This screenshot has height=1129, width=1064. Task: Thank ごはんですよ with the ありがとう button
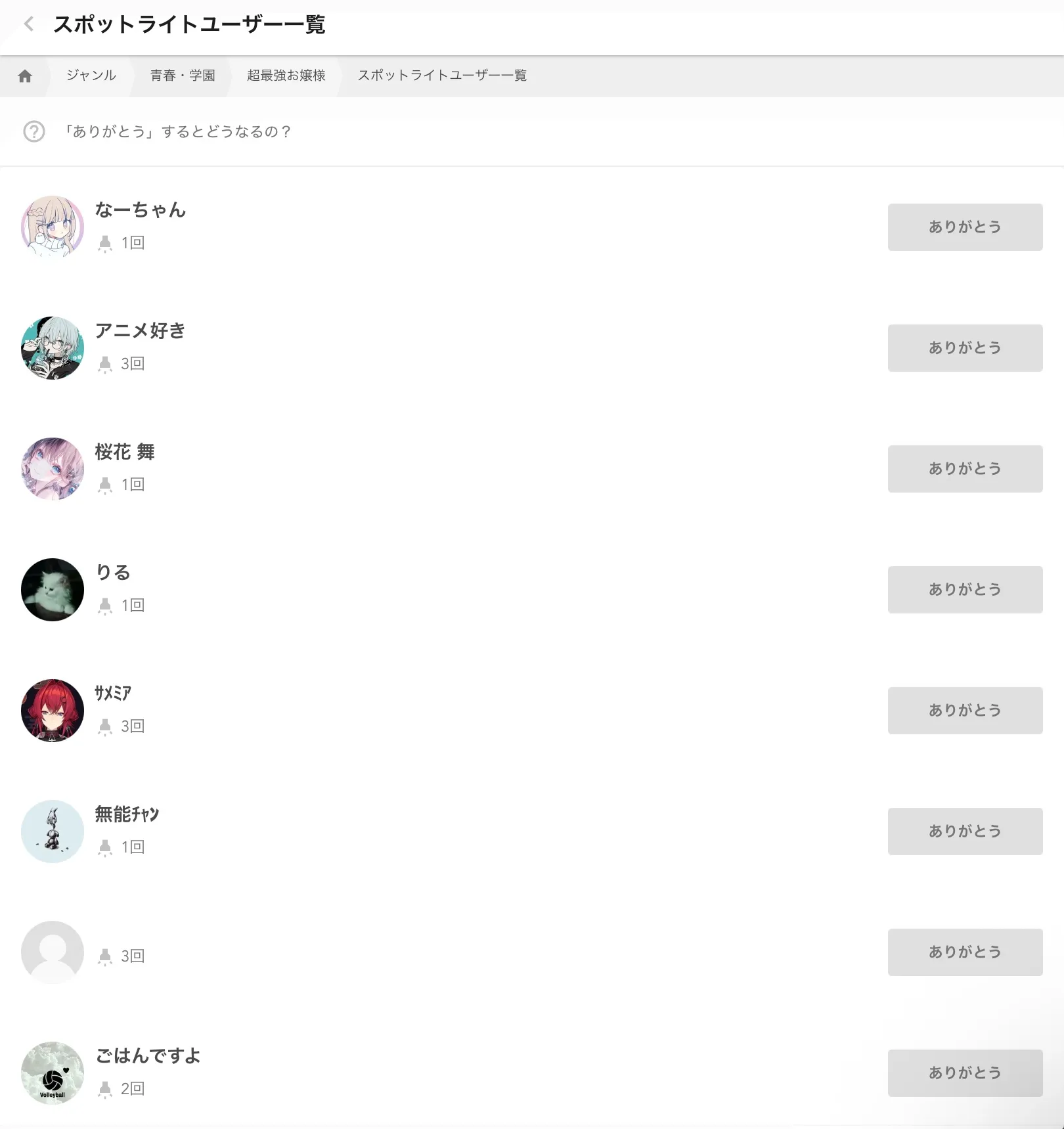click(964, 1073)
